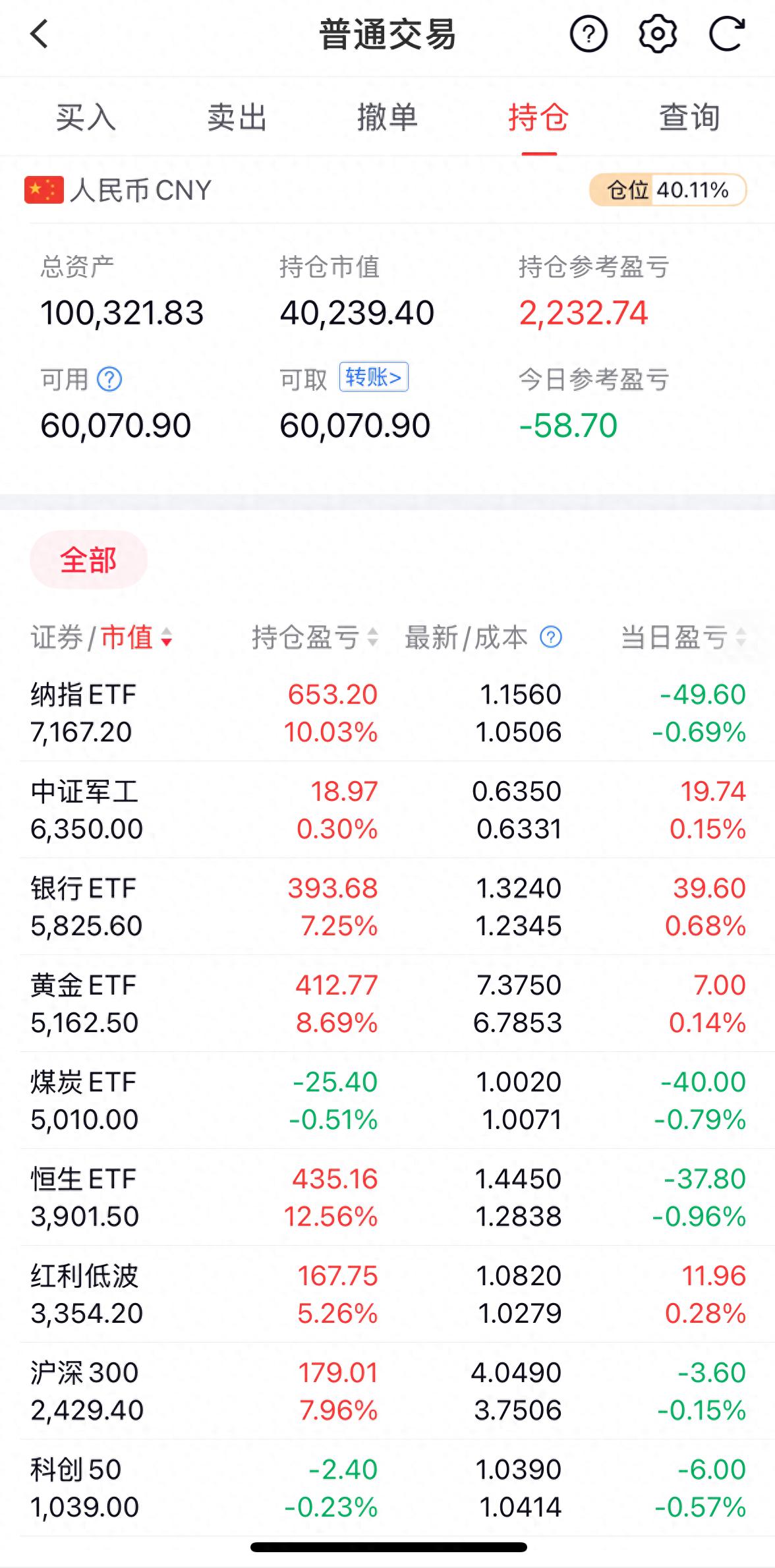Open the 黄金ETF holding row
Viewport: 775px width, 1568px height.
(x=387, y=1004)
